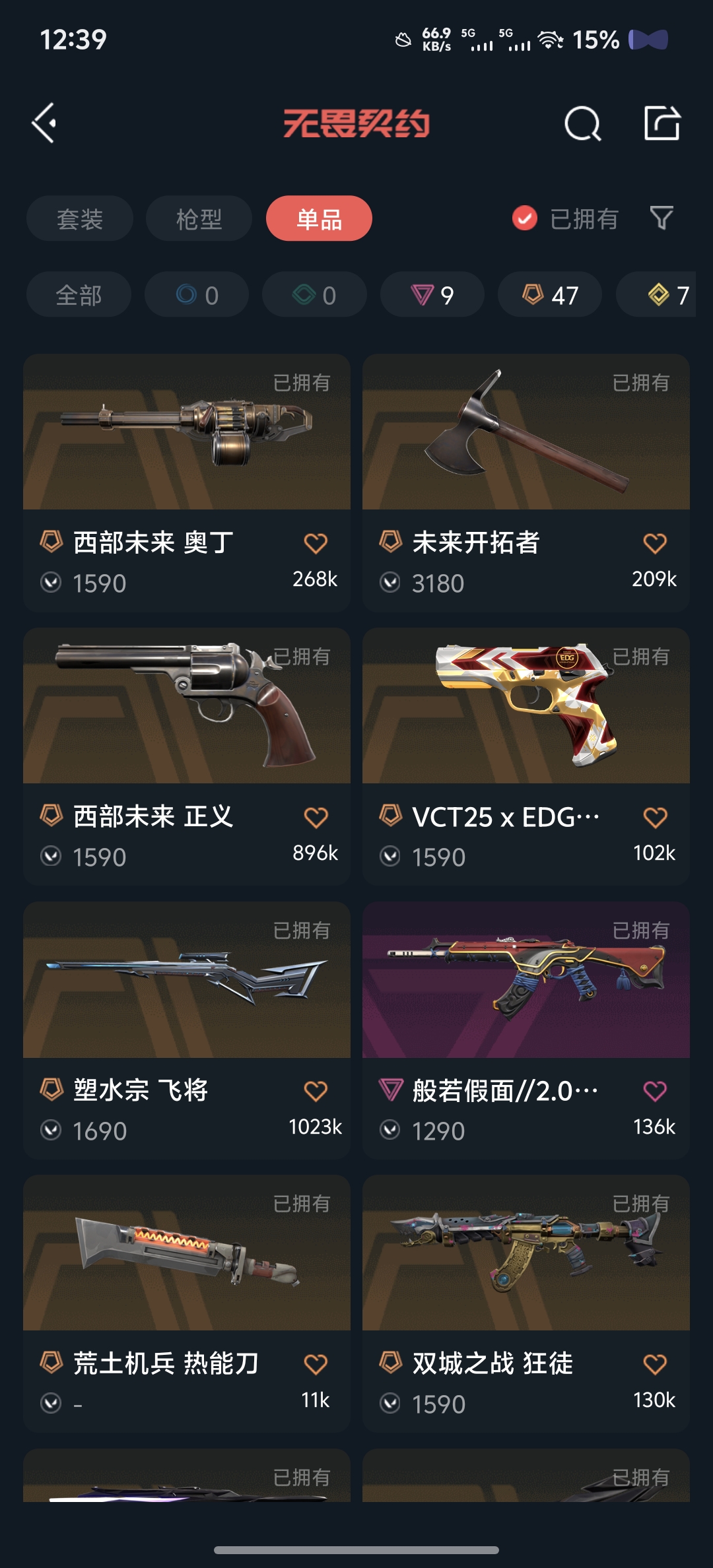The height and width of the screenshot is (1568, 713).
Task: Like the 般若假面//2.0 skin
Action: (x=654, y=1092)
